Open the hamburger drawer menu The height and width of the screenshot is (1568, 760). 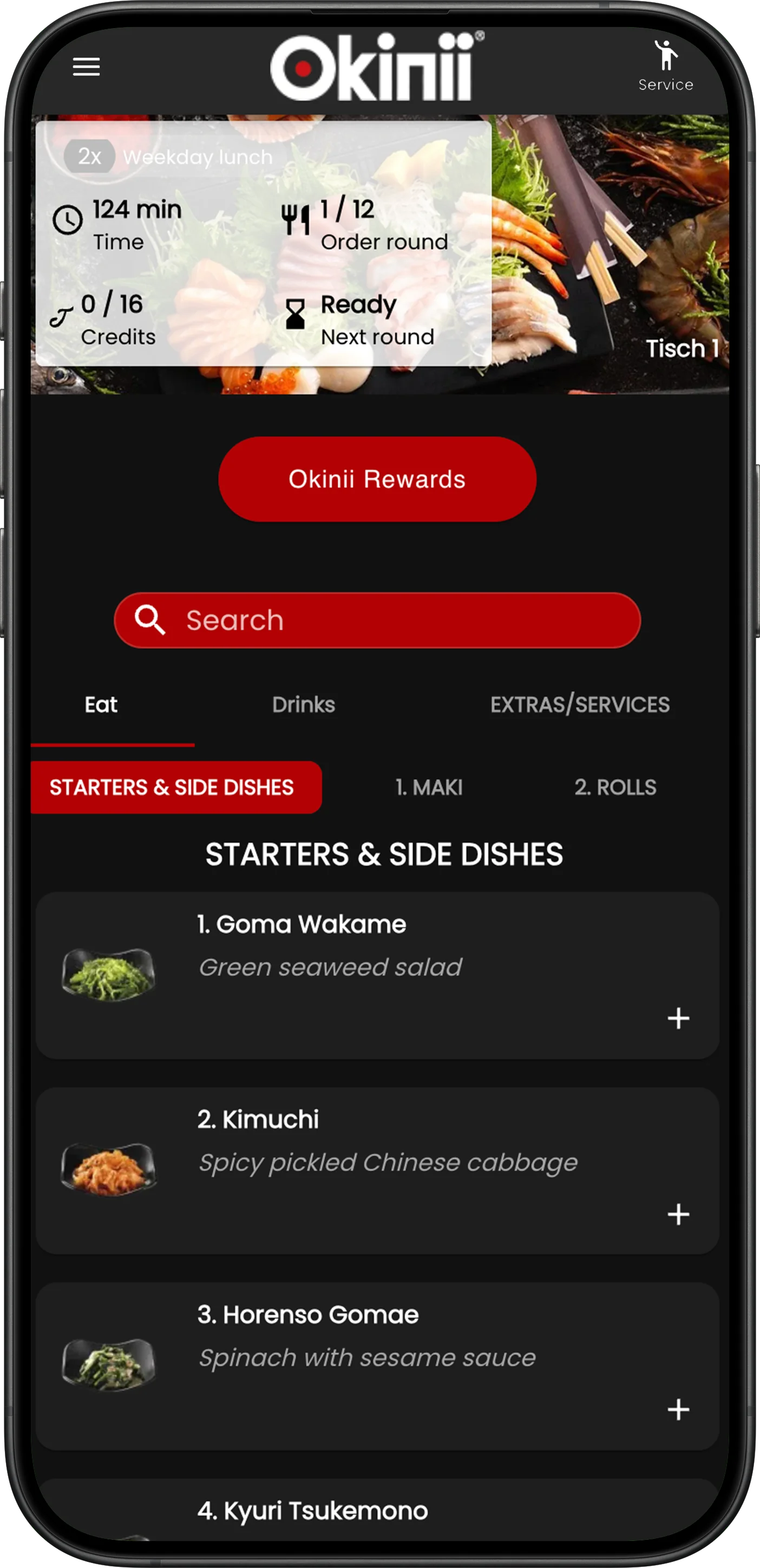pyautogui.click(x=86, y=67)
